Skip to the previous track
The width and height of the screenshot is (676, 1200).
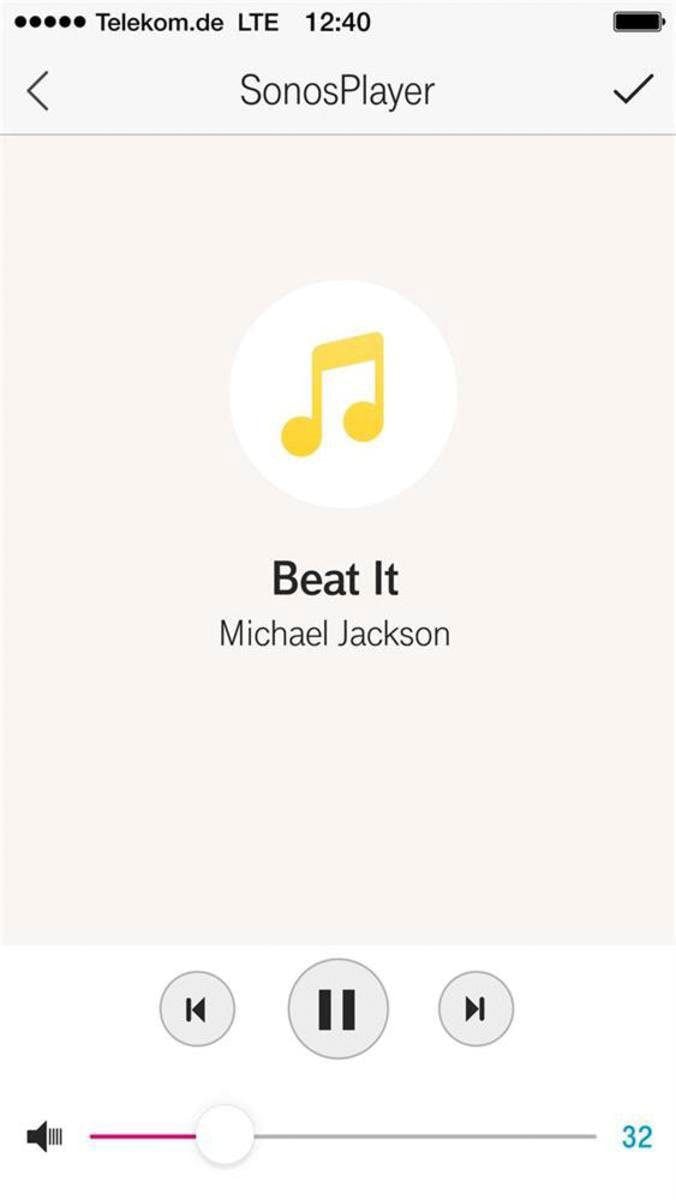[x=197, y=1009]
